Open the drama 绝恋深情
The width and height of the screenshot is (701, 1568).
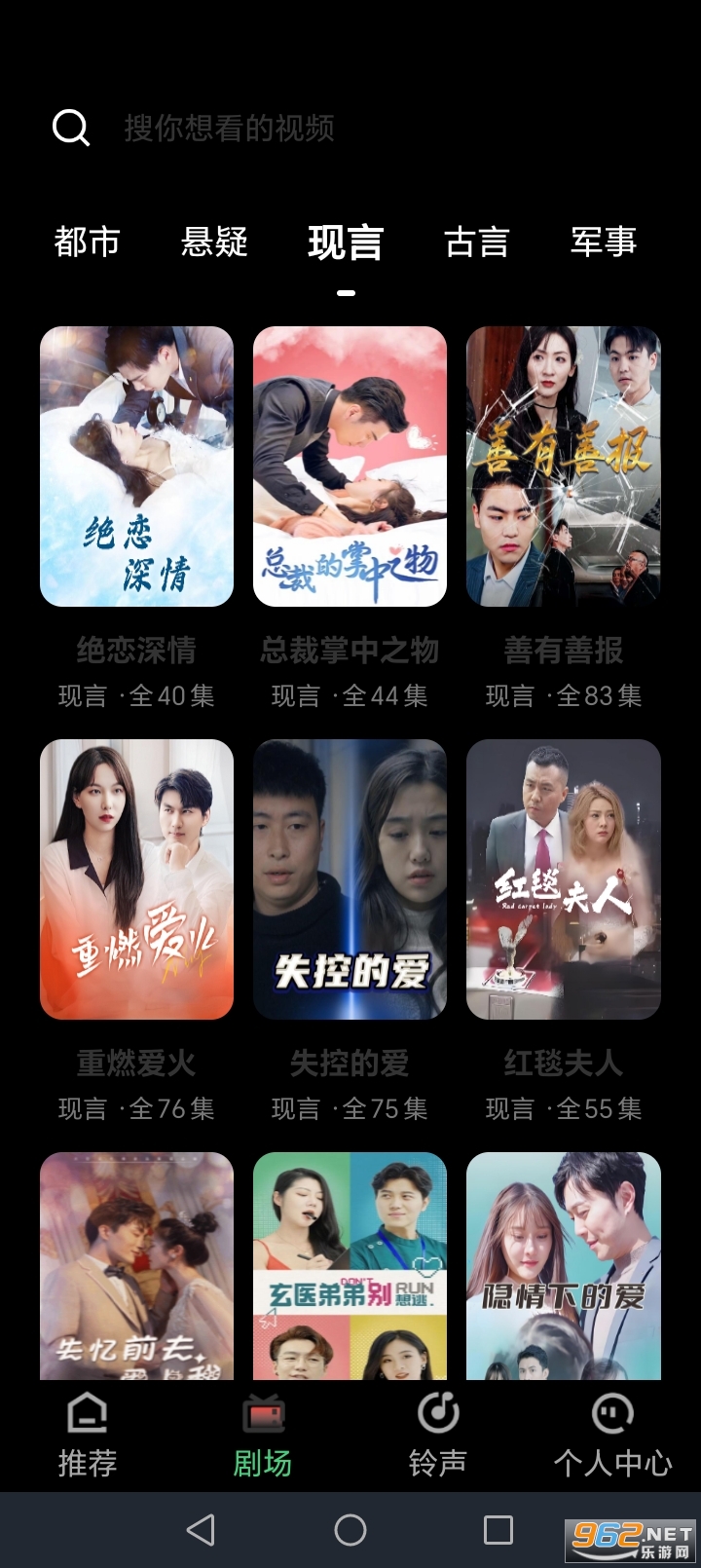[136, 467]
